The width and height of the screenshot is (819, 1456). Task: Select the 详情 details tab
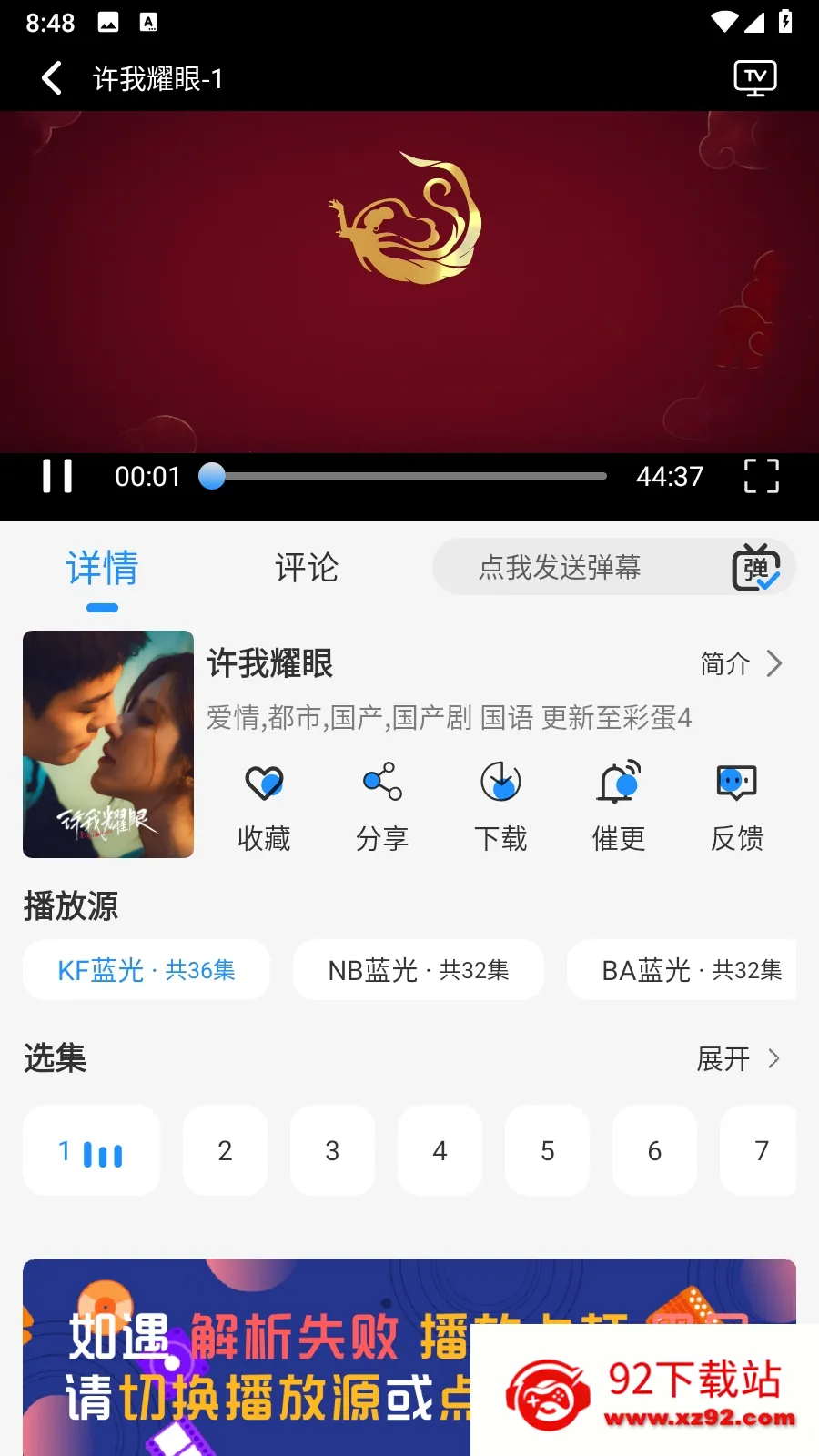click(101, 568)
